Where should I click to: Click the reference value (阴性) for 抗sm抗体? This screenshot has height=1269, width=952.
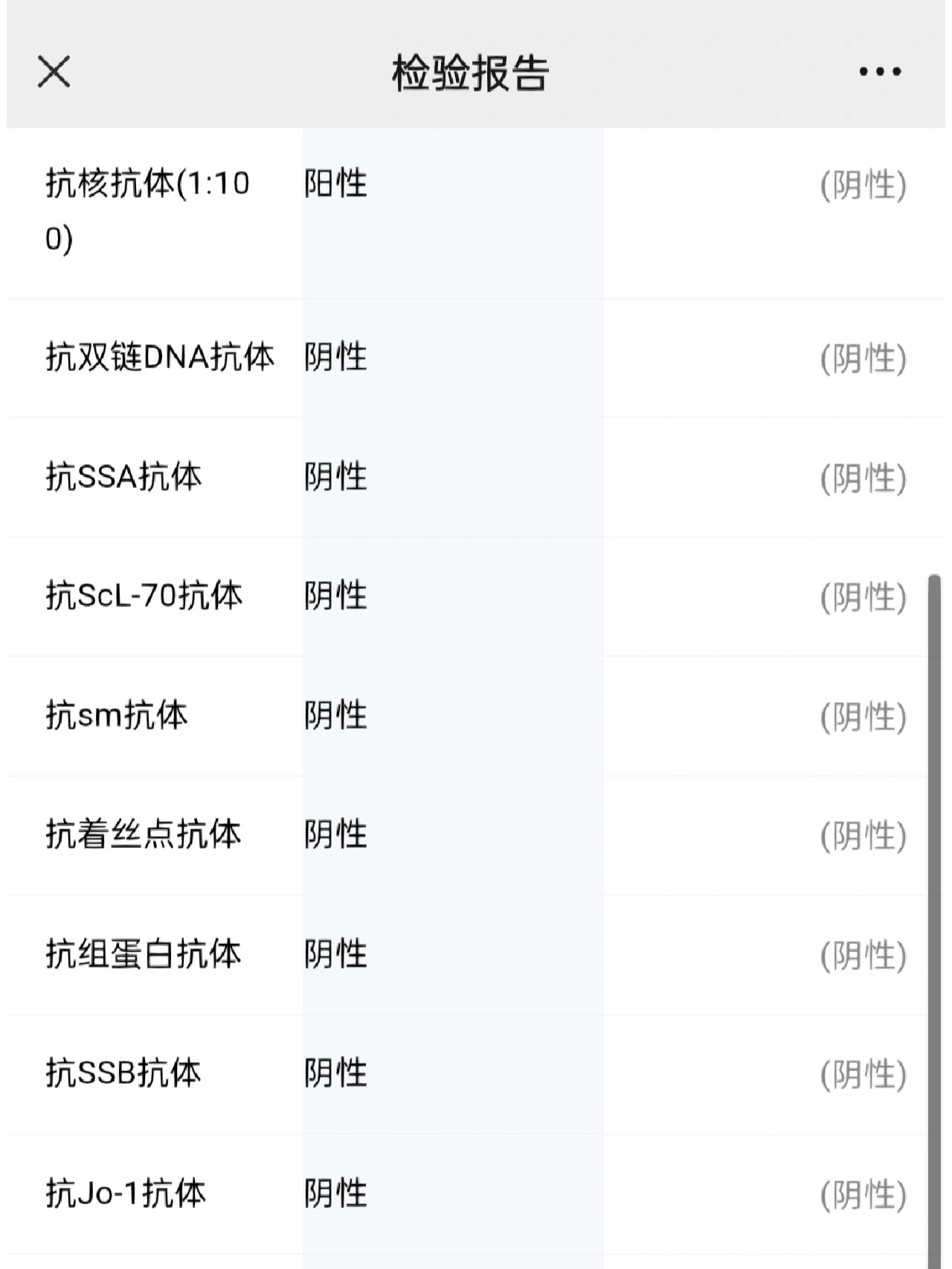[863, 714]
